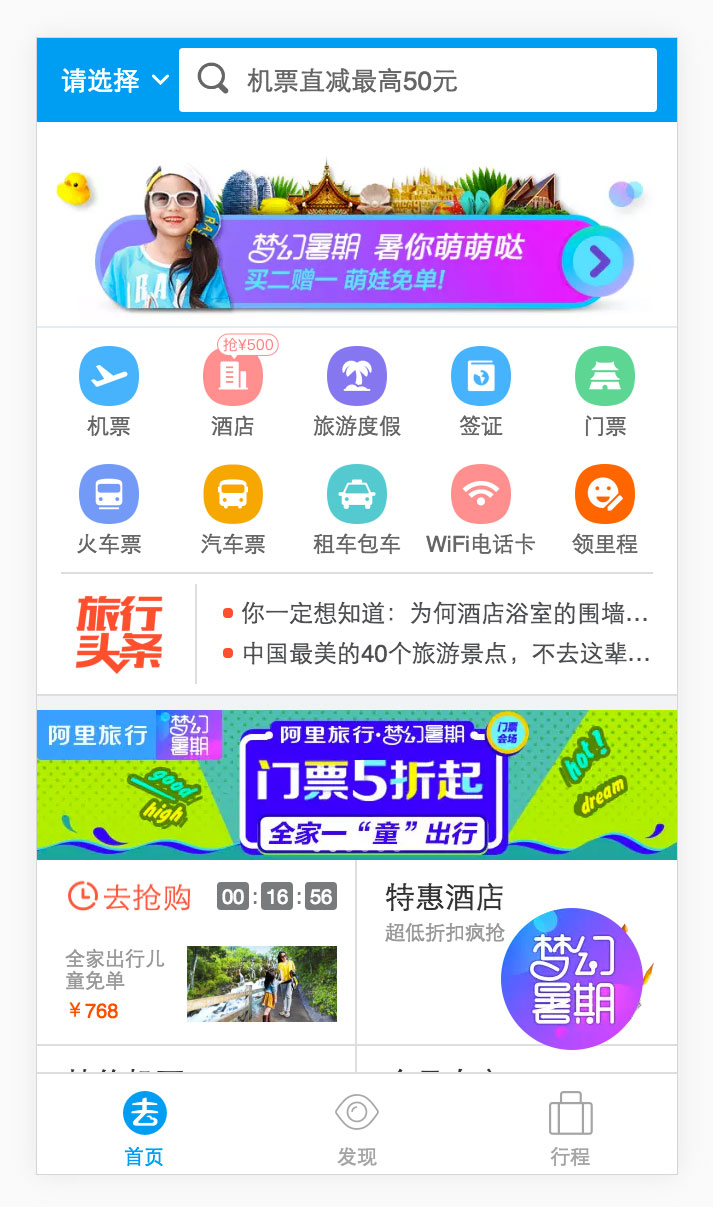Open 门票 attraction tickets
Image resolution: width=713 pixels, height=1207 pixels.
tap(605, 392)
